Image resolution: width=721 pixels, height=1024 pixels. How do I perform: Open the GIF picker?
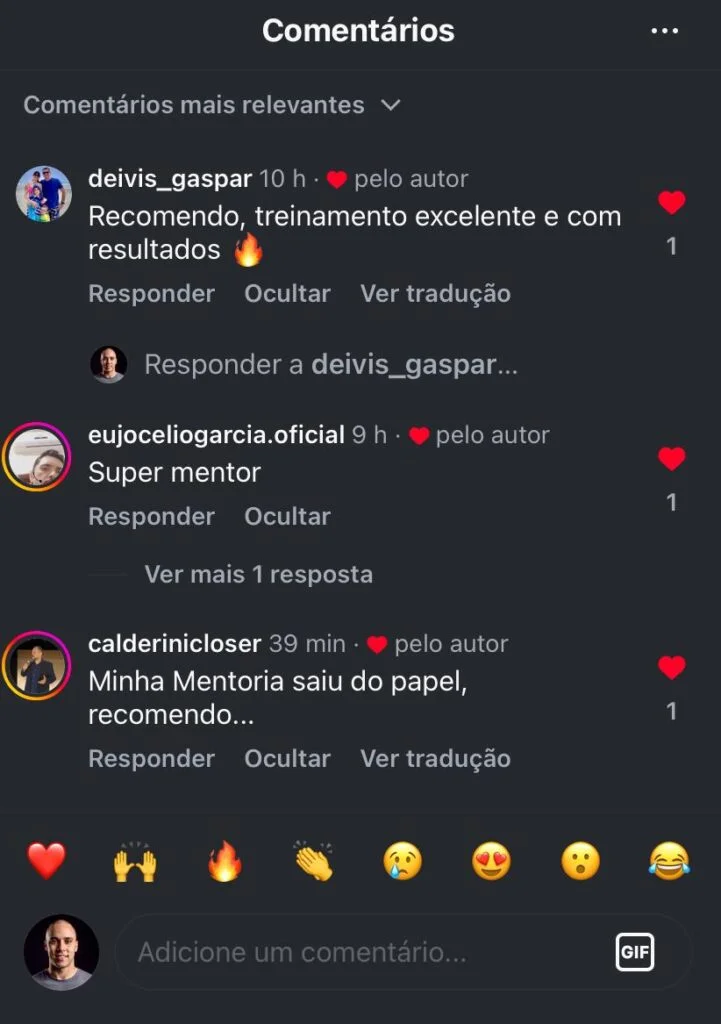pos(634,952)
